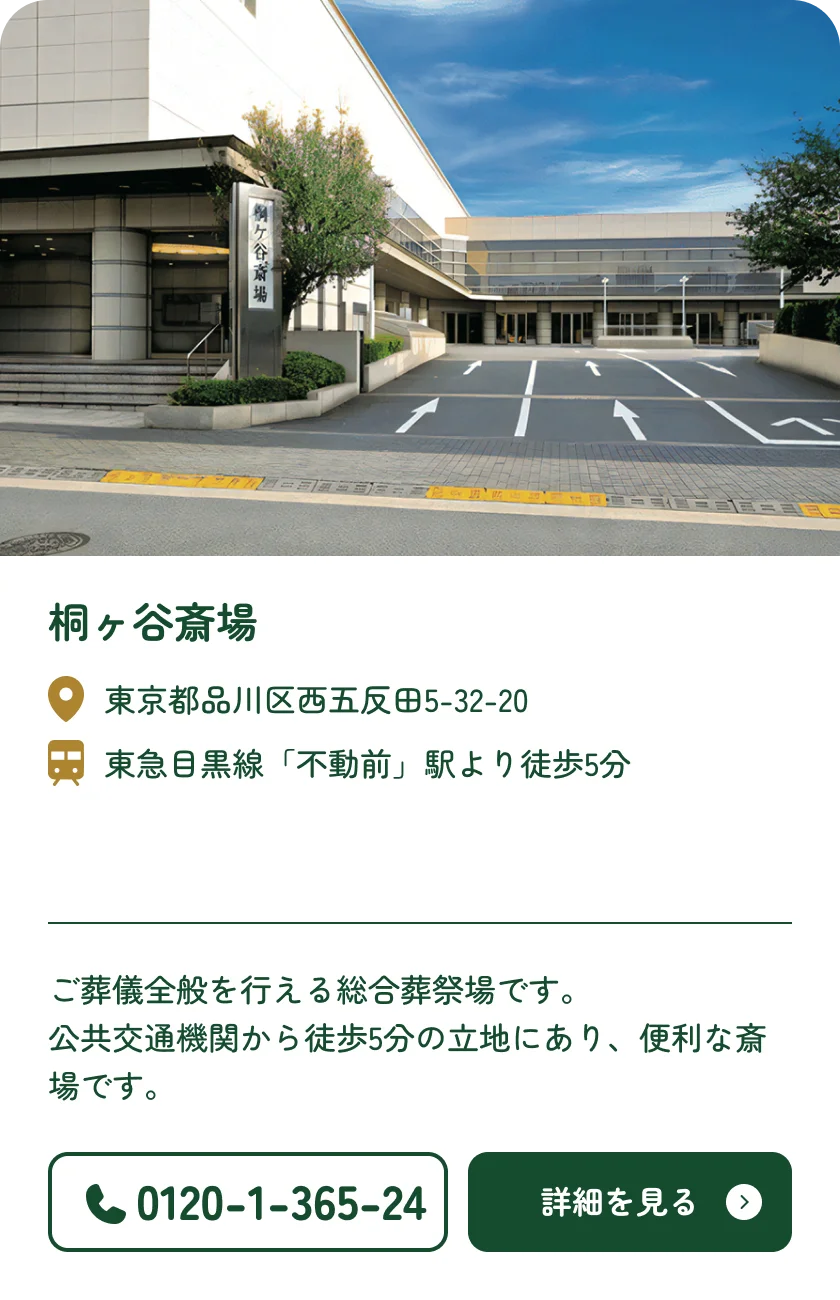Open the 桐ヶ谷斎場 photo card
The width and height of the screenshot is (840, 1300).
coord(420,278)
